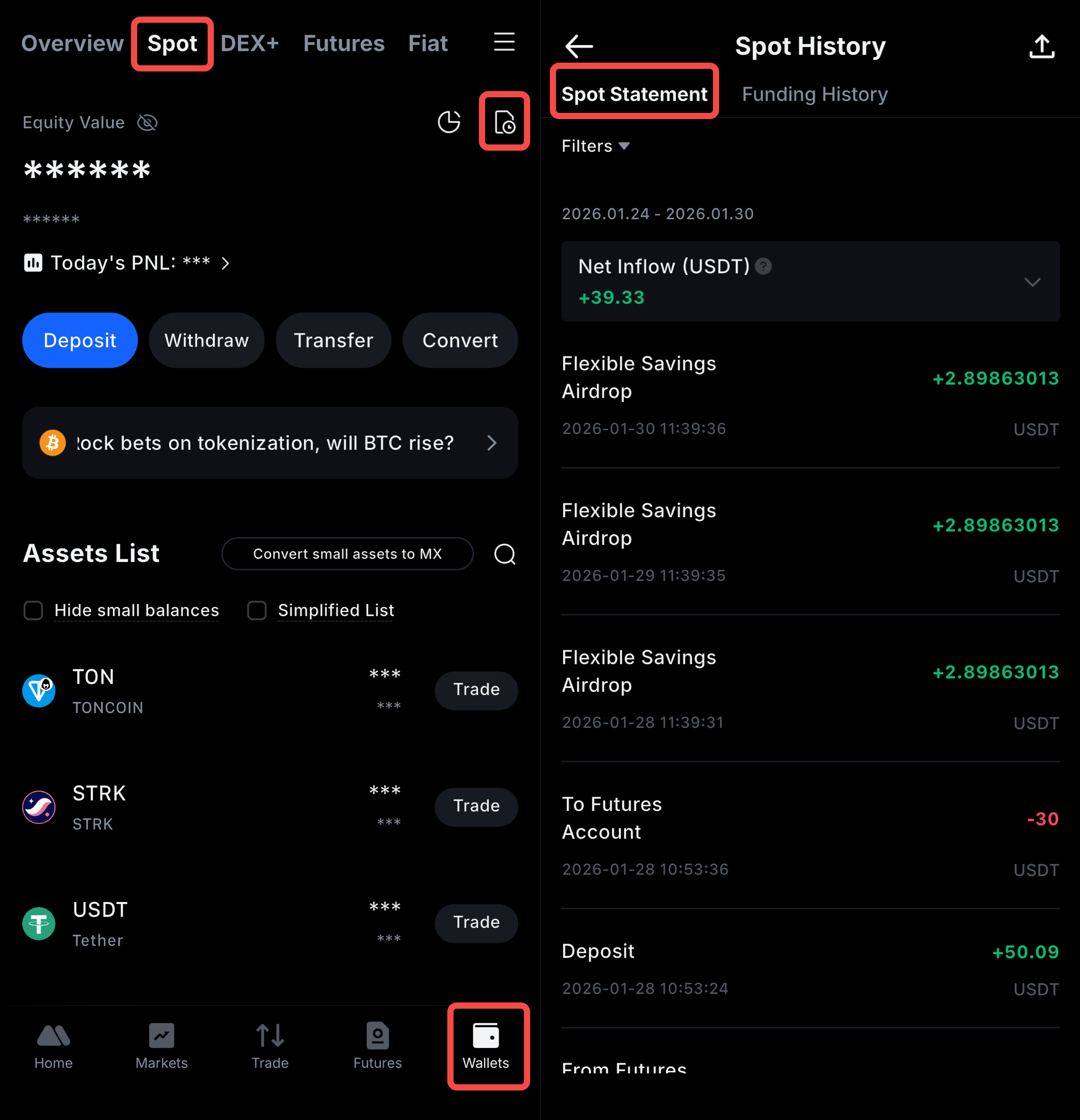Open the asset distribution pie chart icon
The height and width of the screenshot is (1120, 1080).
click(x=448, y=122)
